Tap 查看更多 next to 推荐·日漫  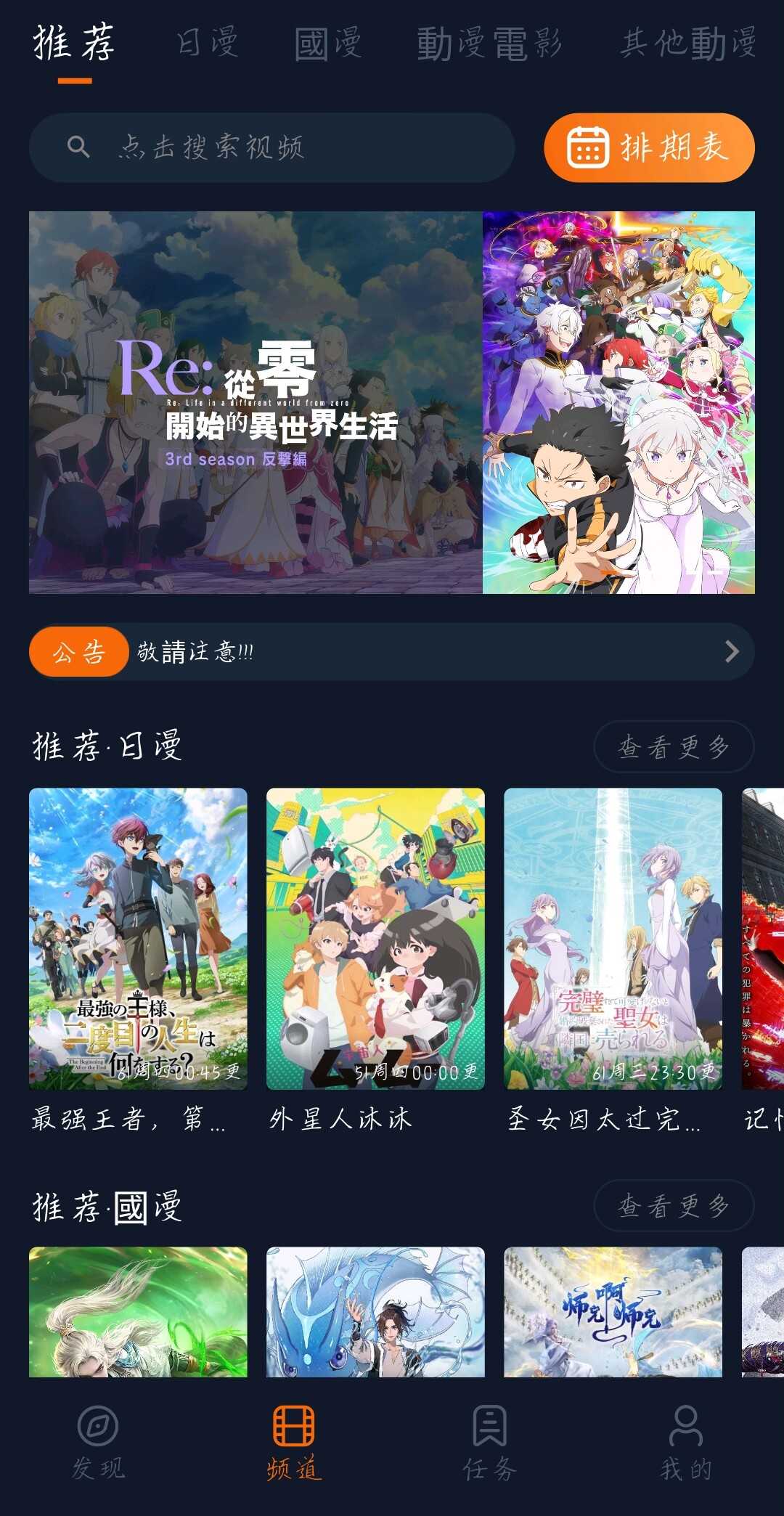pos(674,746)
